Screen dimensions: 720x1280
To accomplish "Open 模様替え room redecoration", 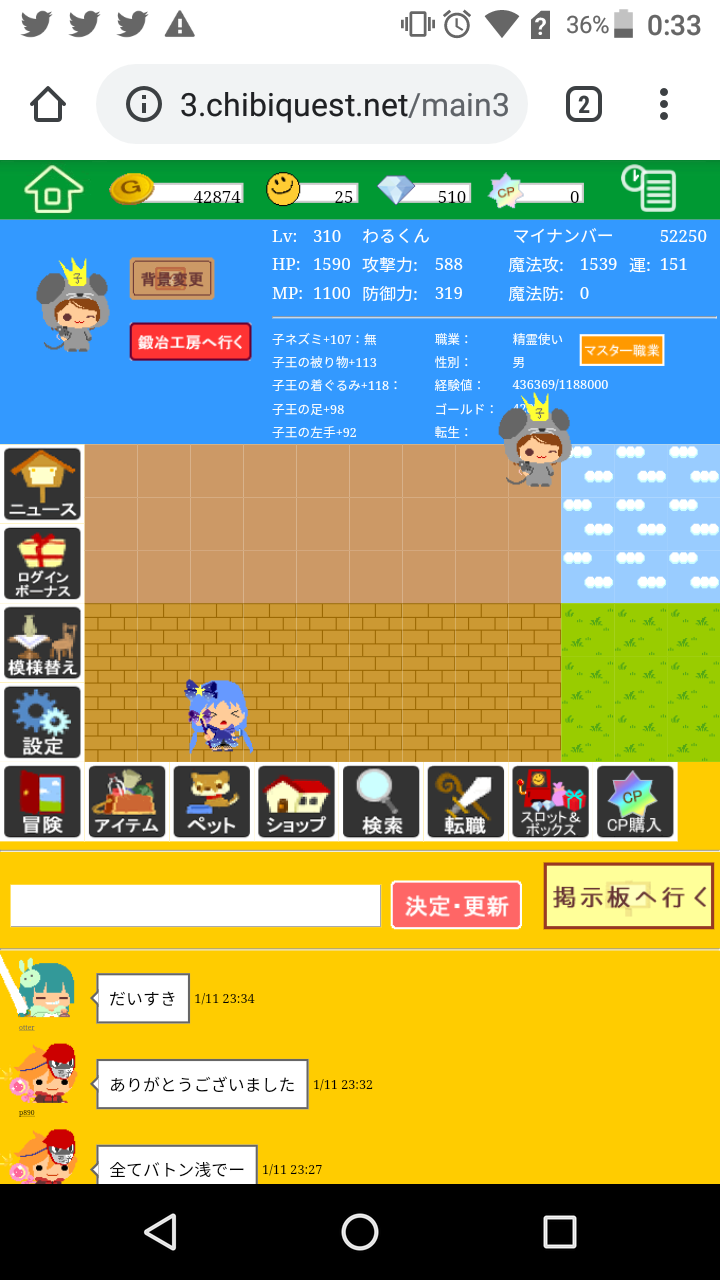I will [43, 644].
